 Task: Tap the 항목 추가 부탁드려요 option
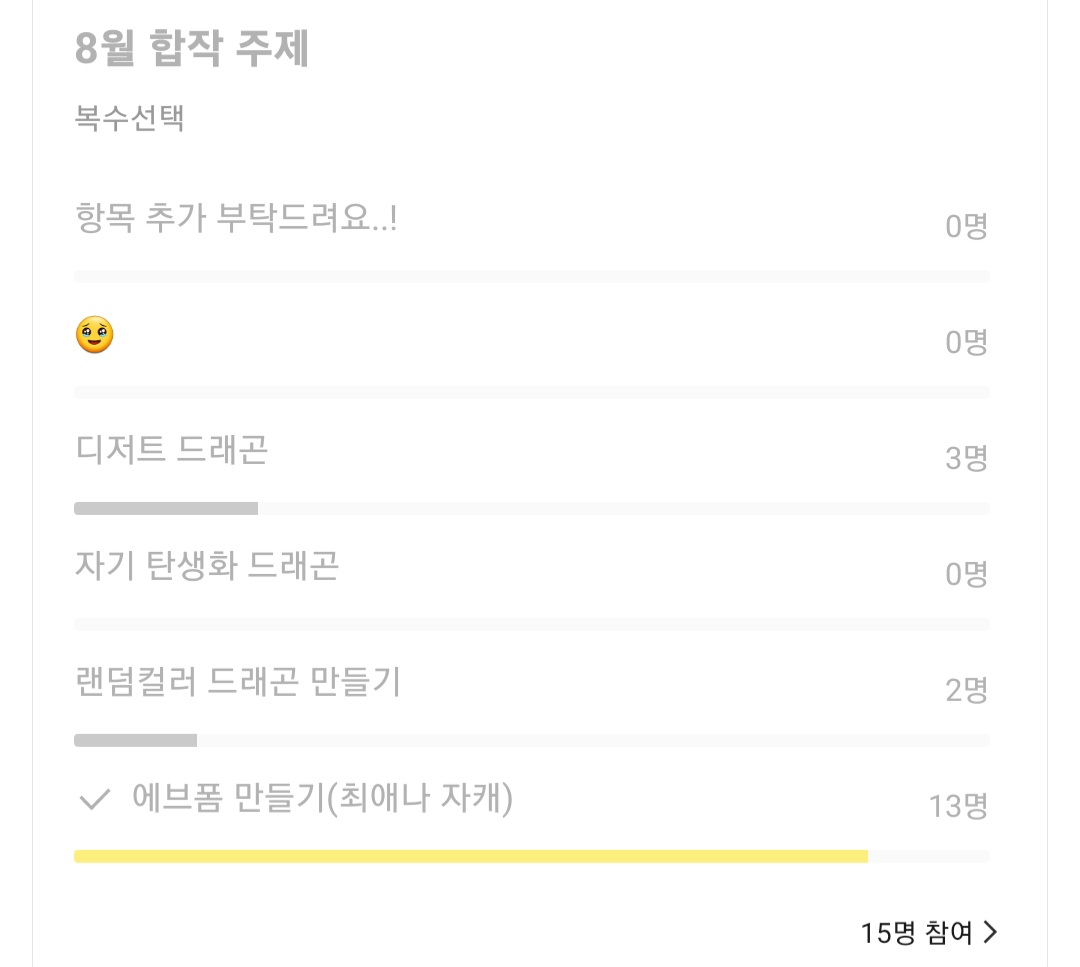(236, 218)
